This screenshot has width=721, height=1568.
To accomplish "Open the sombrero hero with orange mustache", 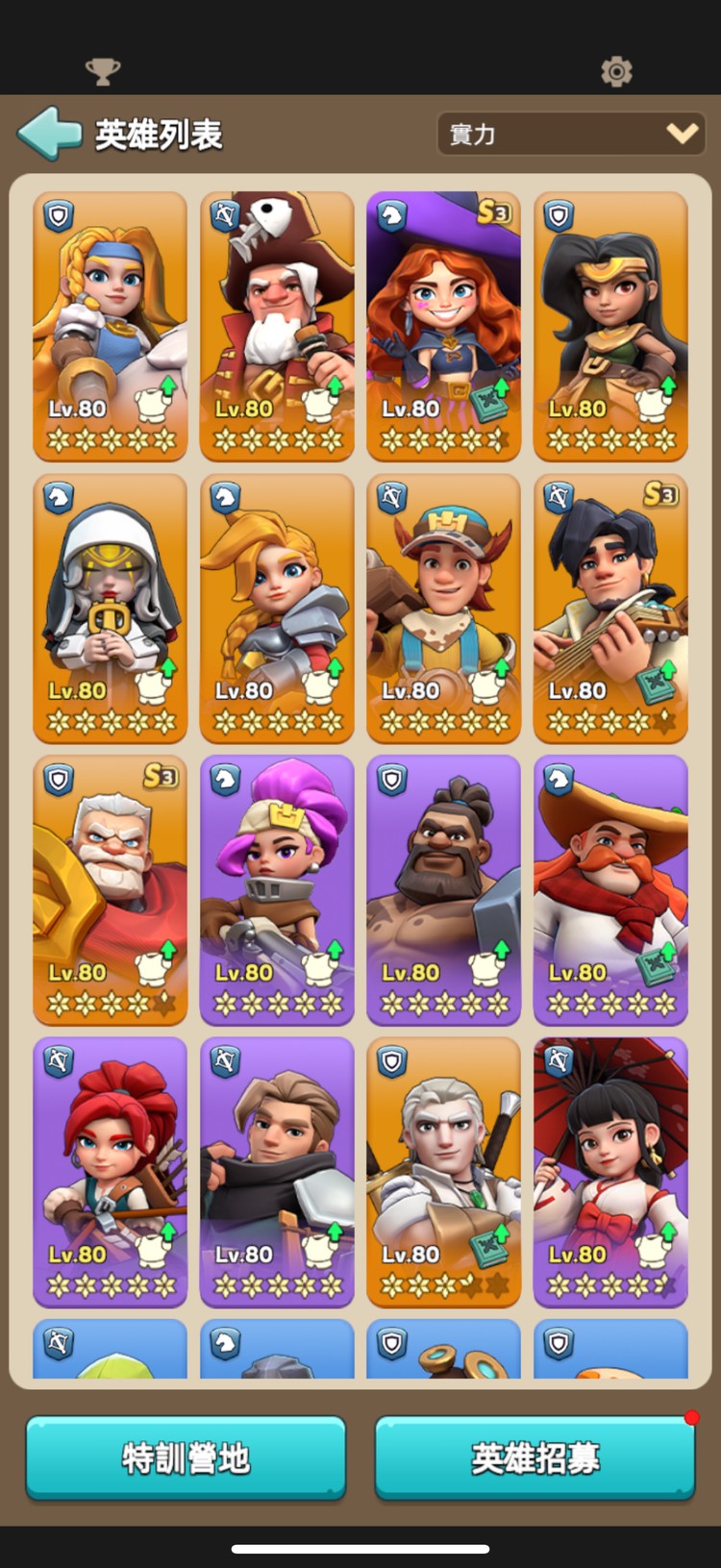I will (x=610, y=889).
